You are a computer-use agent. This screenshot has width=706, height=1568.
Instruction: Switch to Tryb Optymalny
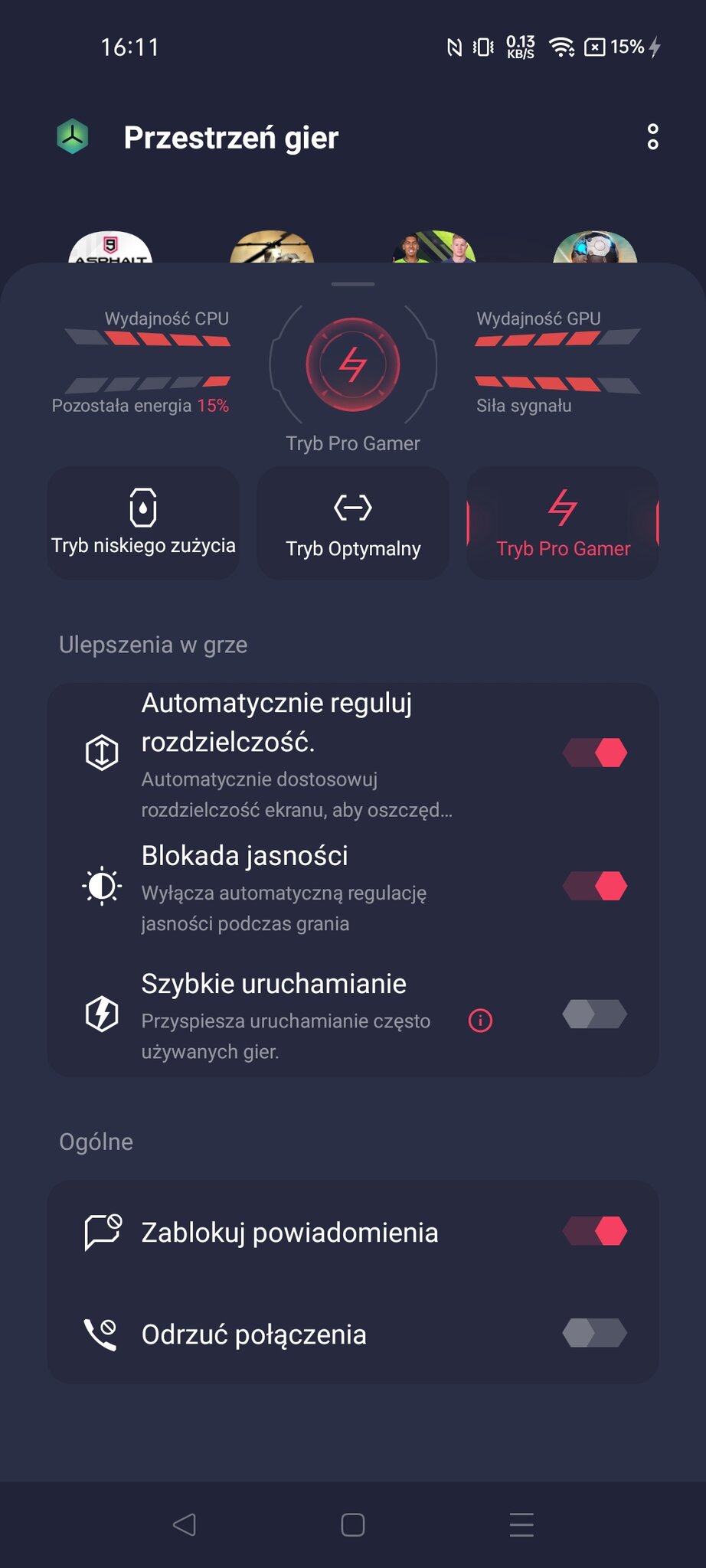click(x=353, y=523)
